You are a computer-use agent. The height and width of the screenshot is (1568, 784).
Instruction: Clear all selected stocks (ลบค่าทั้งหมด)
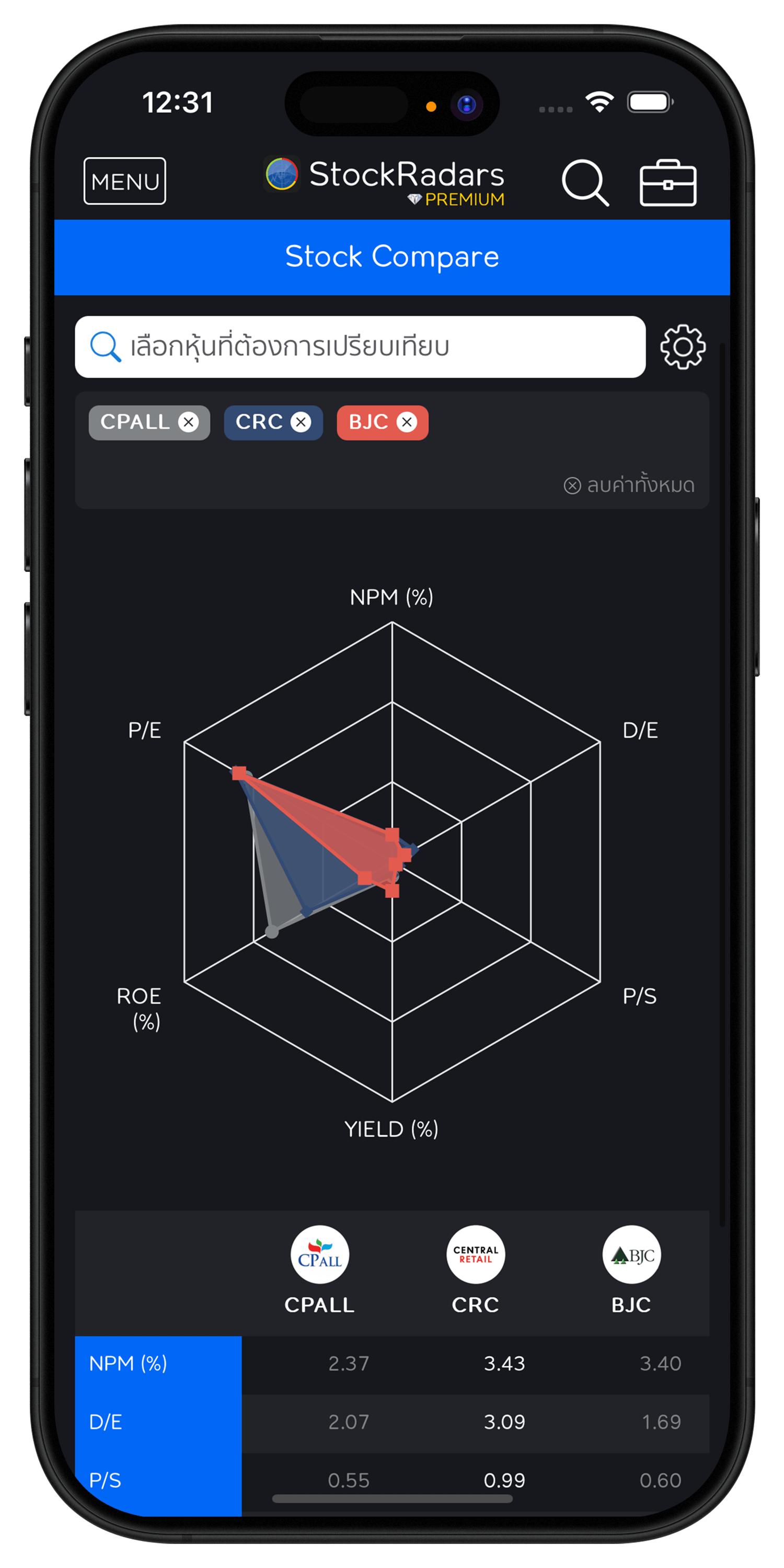click(629, 485)
